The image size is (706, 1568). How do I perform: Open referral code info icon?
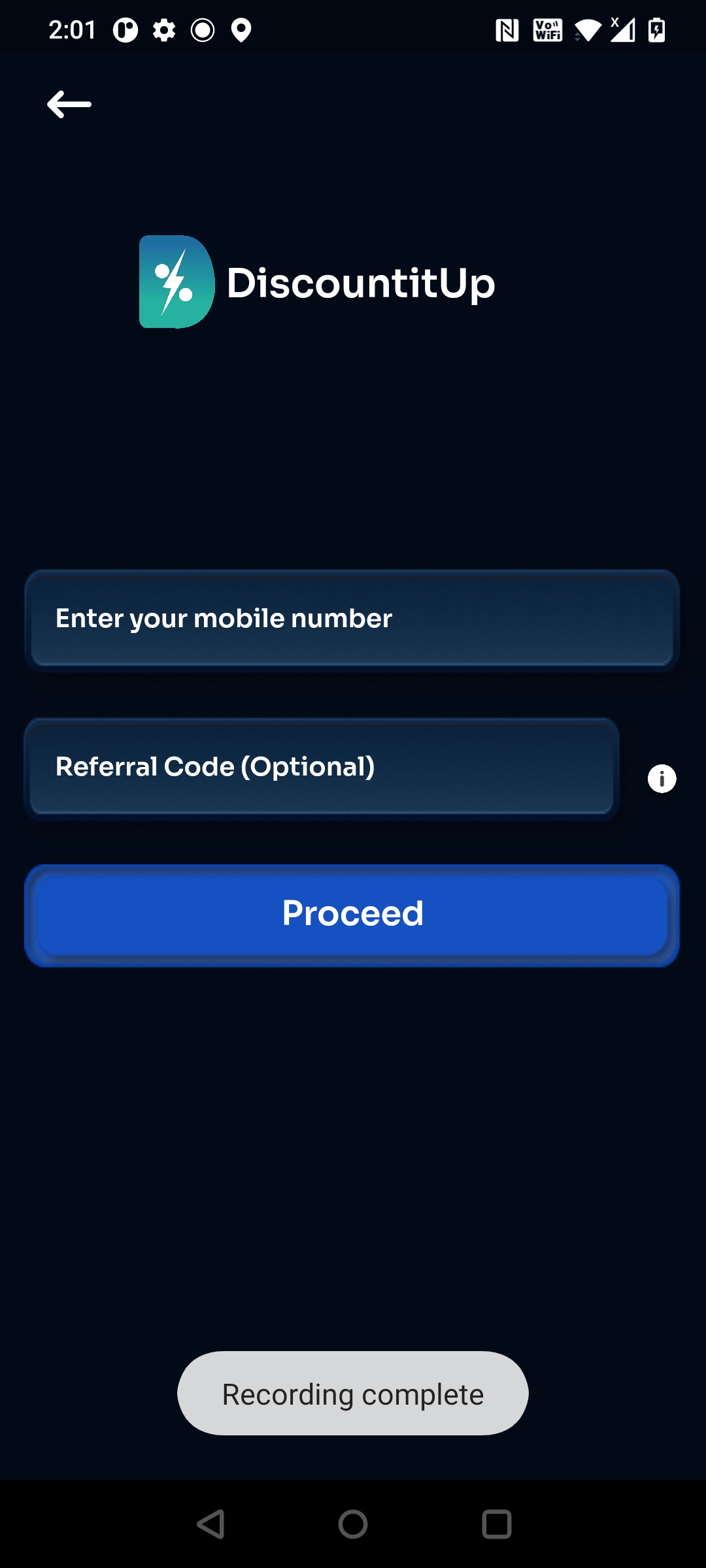[x=662, y=779]
